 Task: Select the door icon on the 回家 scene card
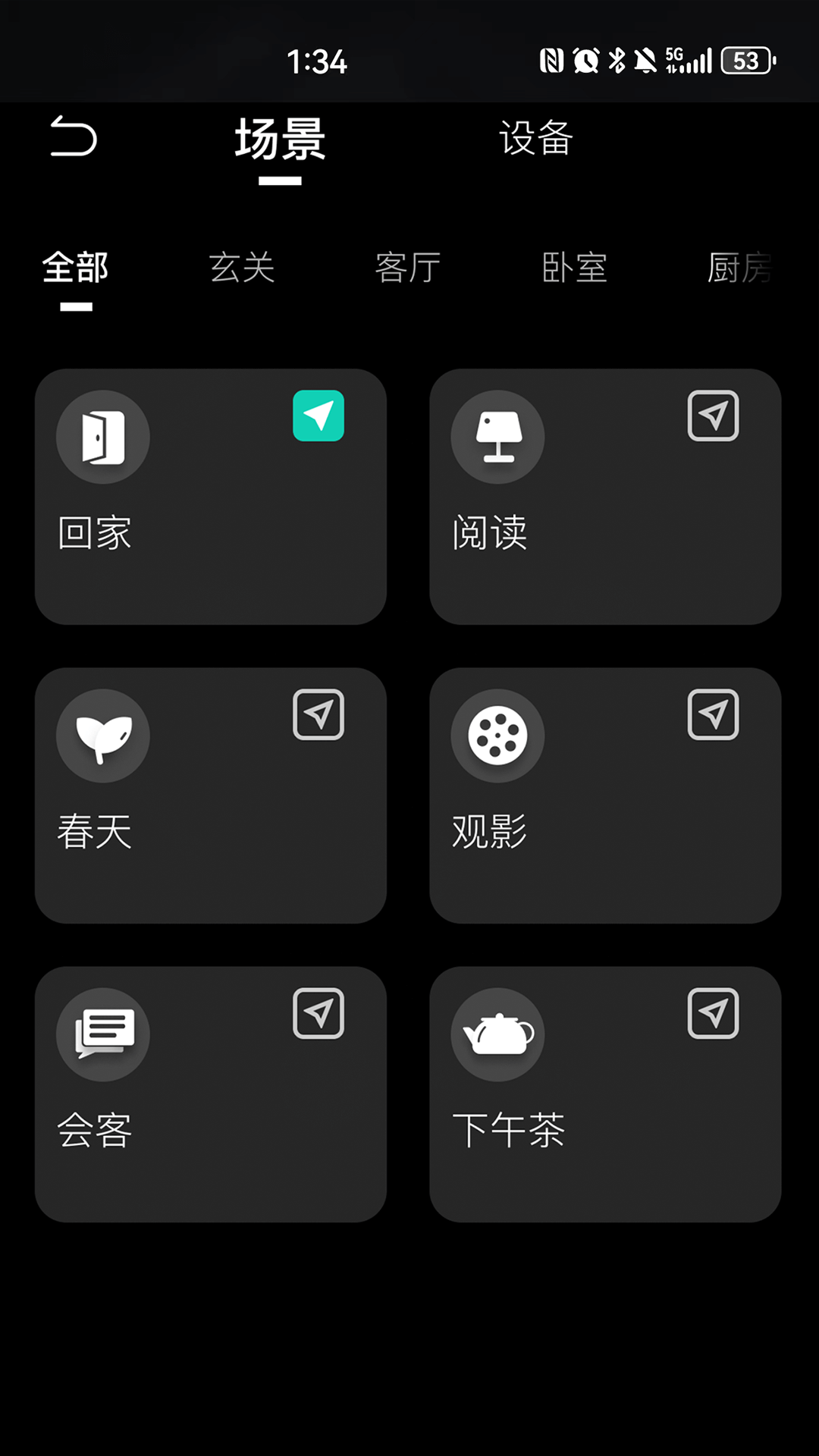[x=103, y=437]
